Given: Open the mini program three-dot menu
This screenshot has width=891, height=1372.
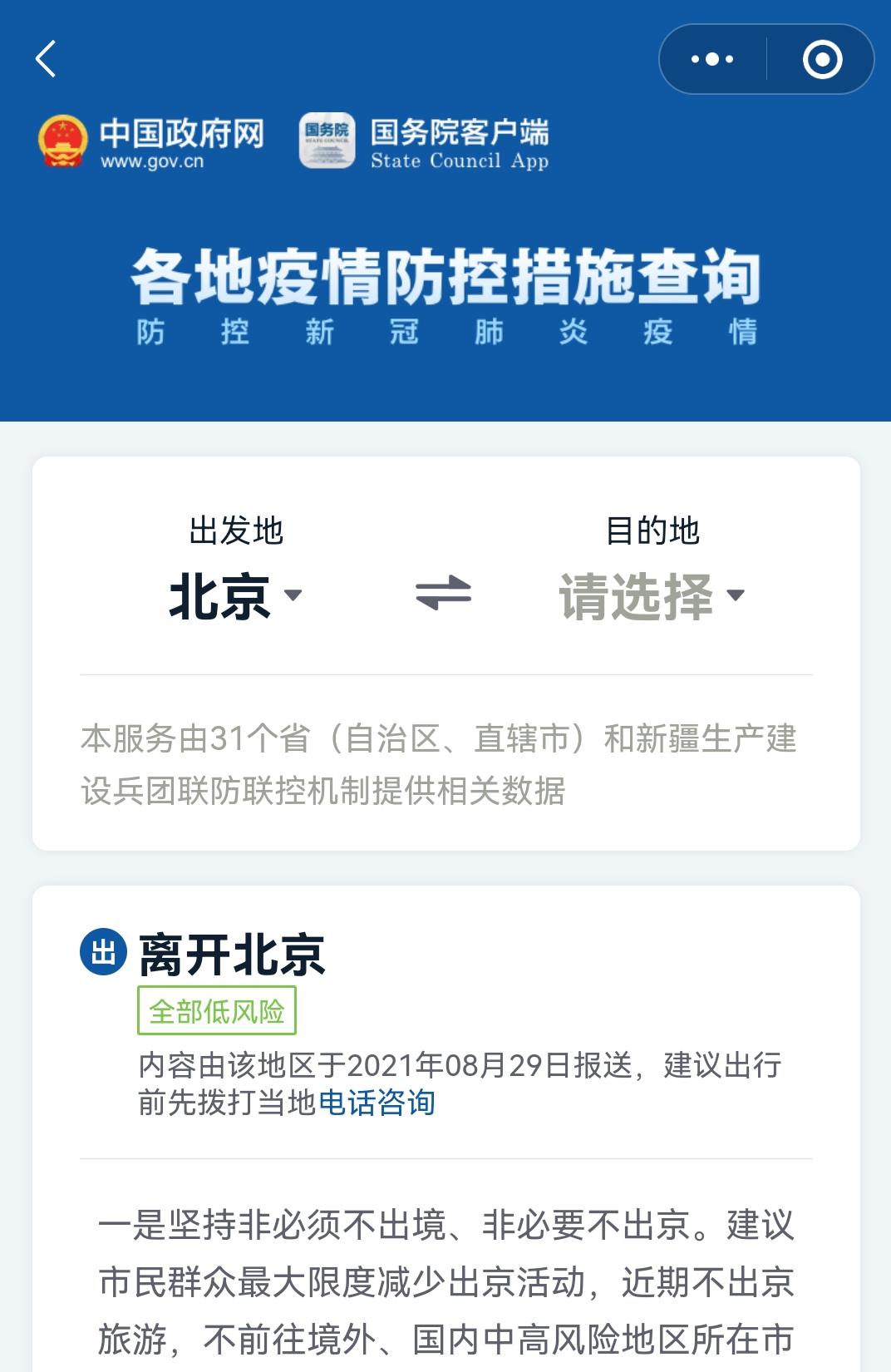Looking at the screenshot, I should tap(712, 59).
